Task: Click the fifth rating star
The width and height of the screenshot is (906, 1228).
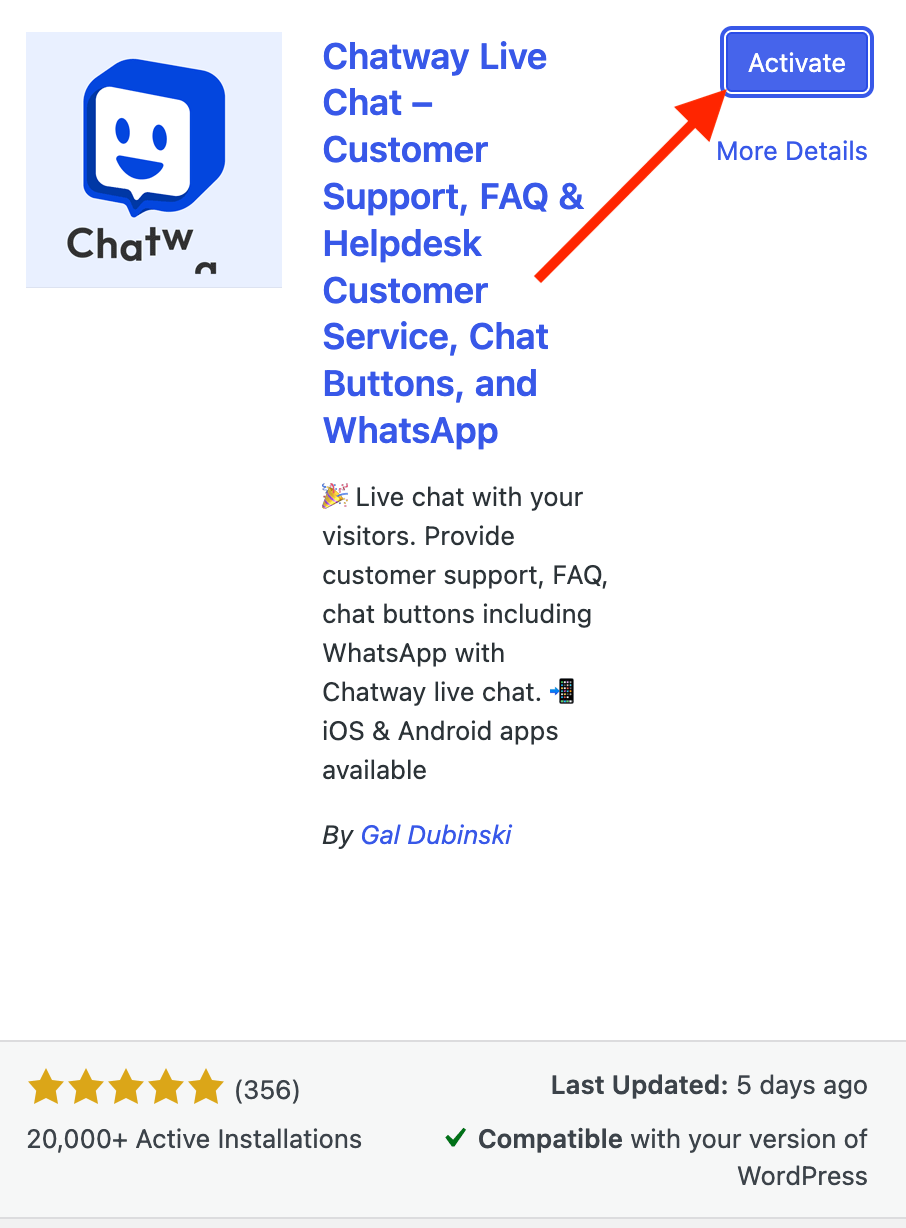Action: [207, 1086]
